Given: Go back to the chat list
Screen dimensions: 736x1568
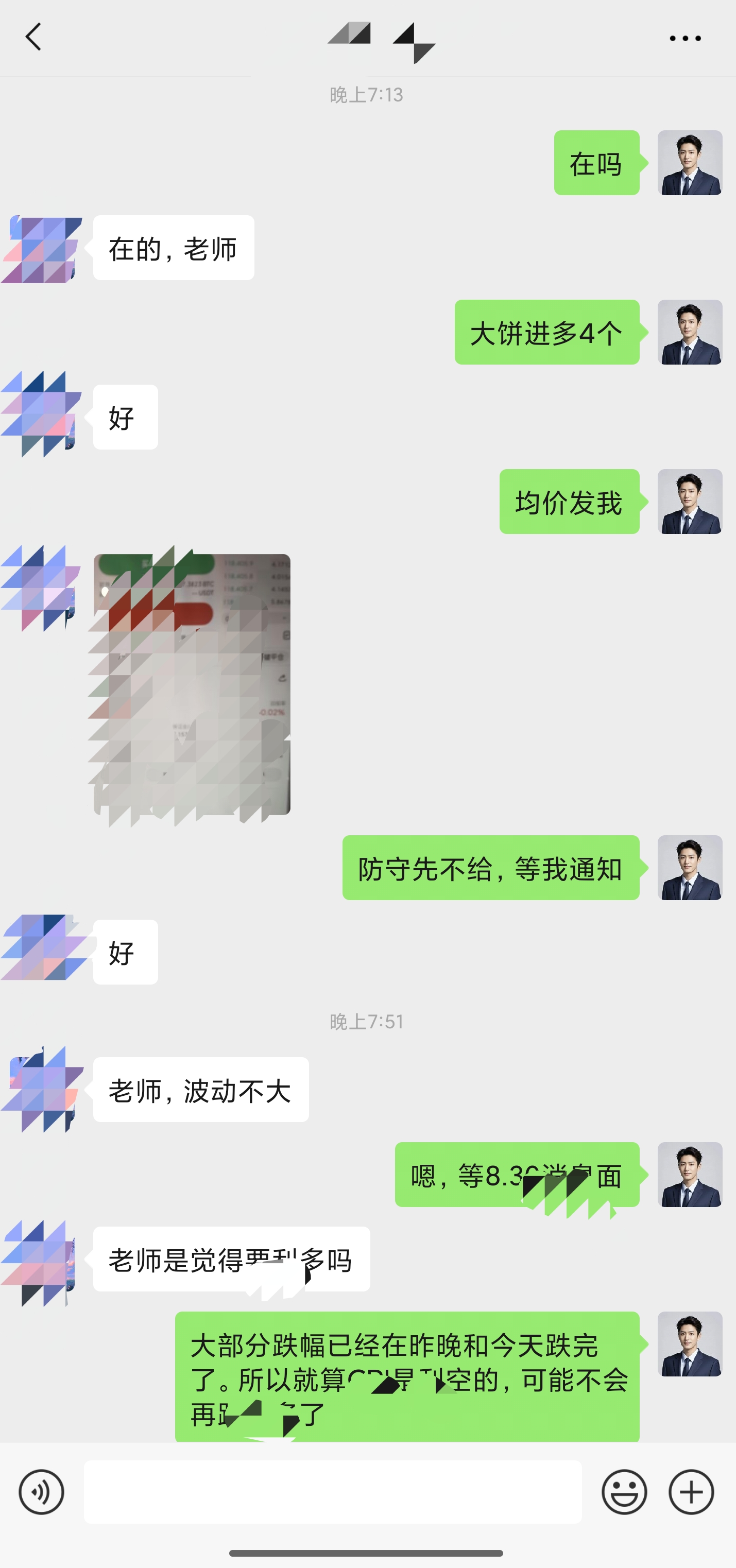Looking at the screenshot, I should 33,37.
